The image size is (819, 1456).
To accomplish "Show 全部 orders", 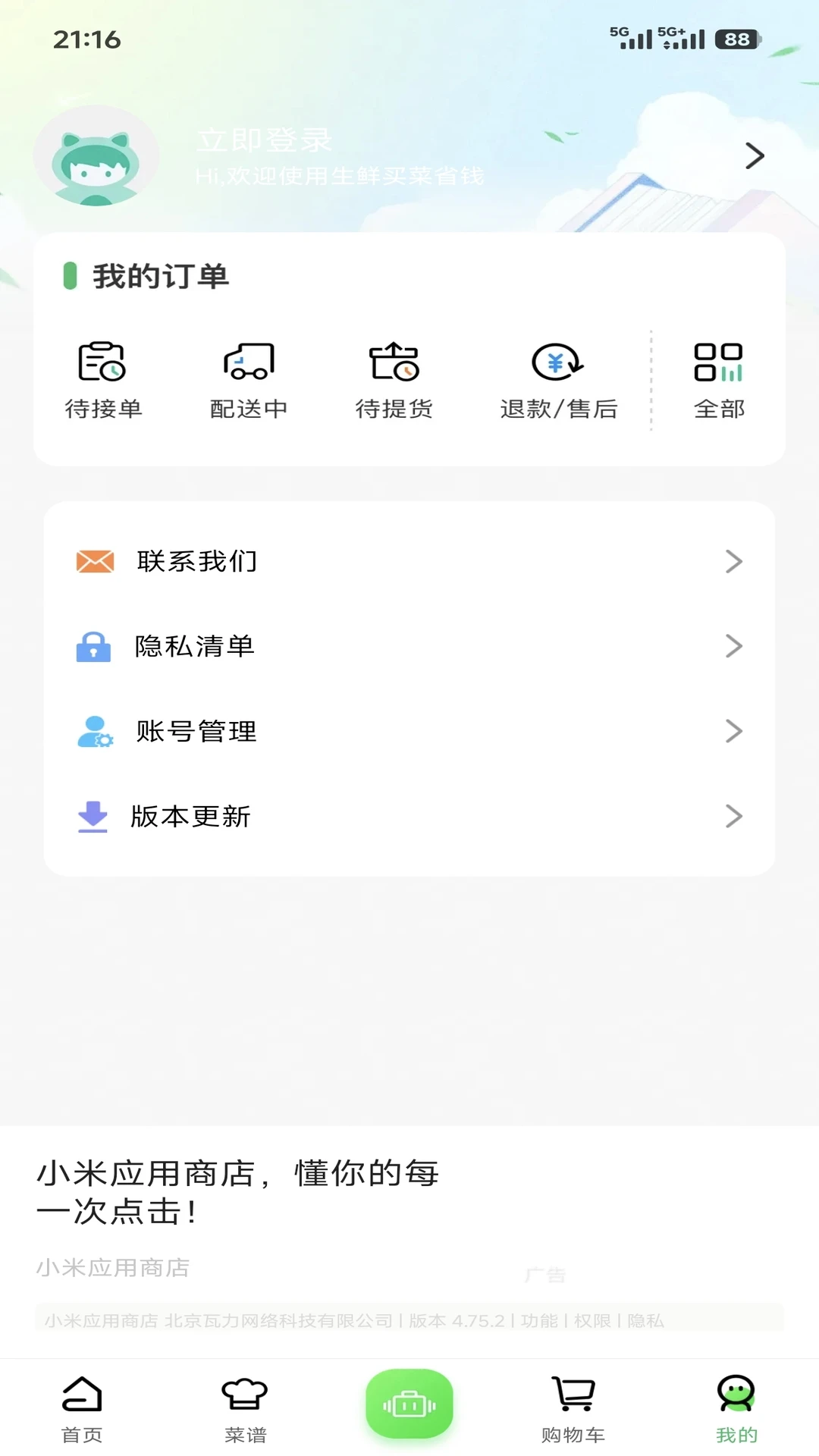I will click(x=719, y=380).
